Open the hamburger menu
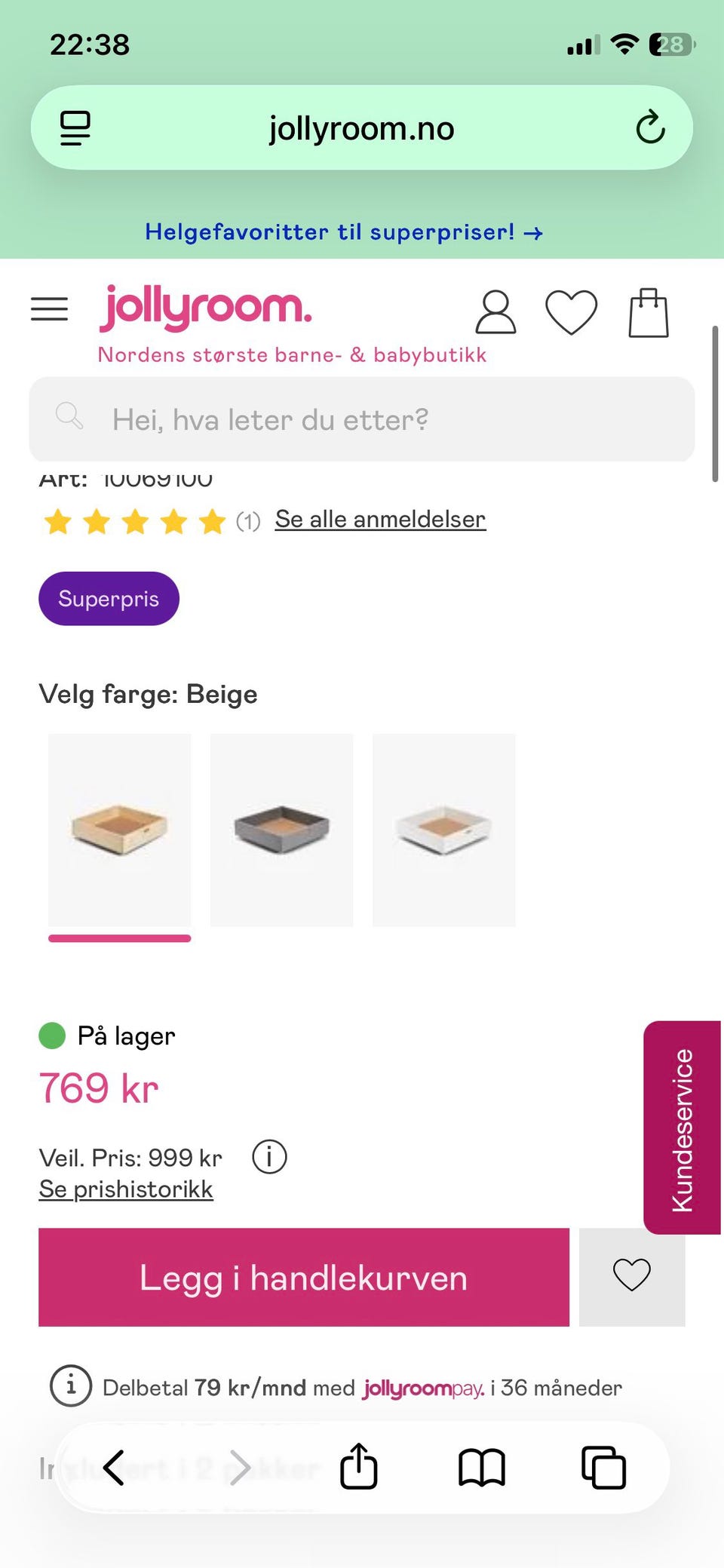This screenshot has height=1568, width=724. [x=50, y=309]
